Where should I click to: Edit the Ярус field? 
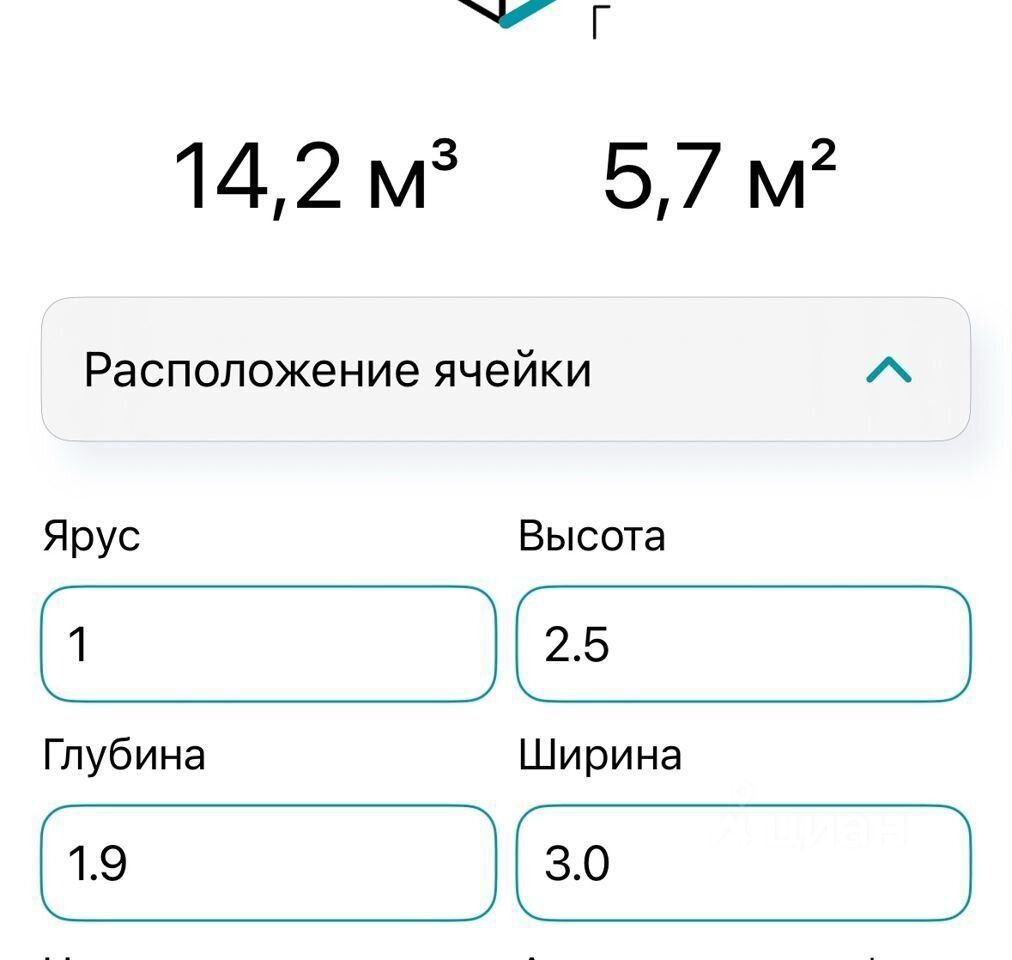click(268, 644)
